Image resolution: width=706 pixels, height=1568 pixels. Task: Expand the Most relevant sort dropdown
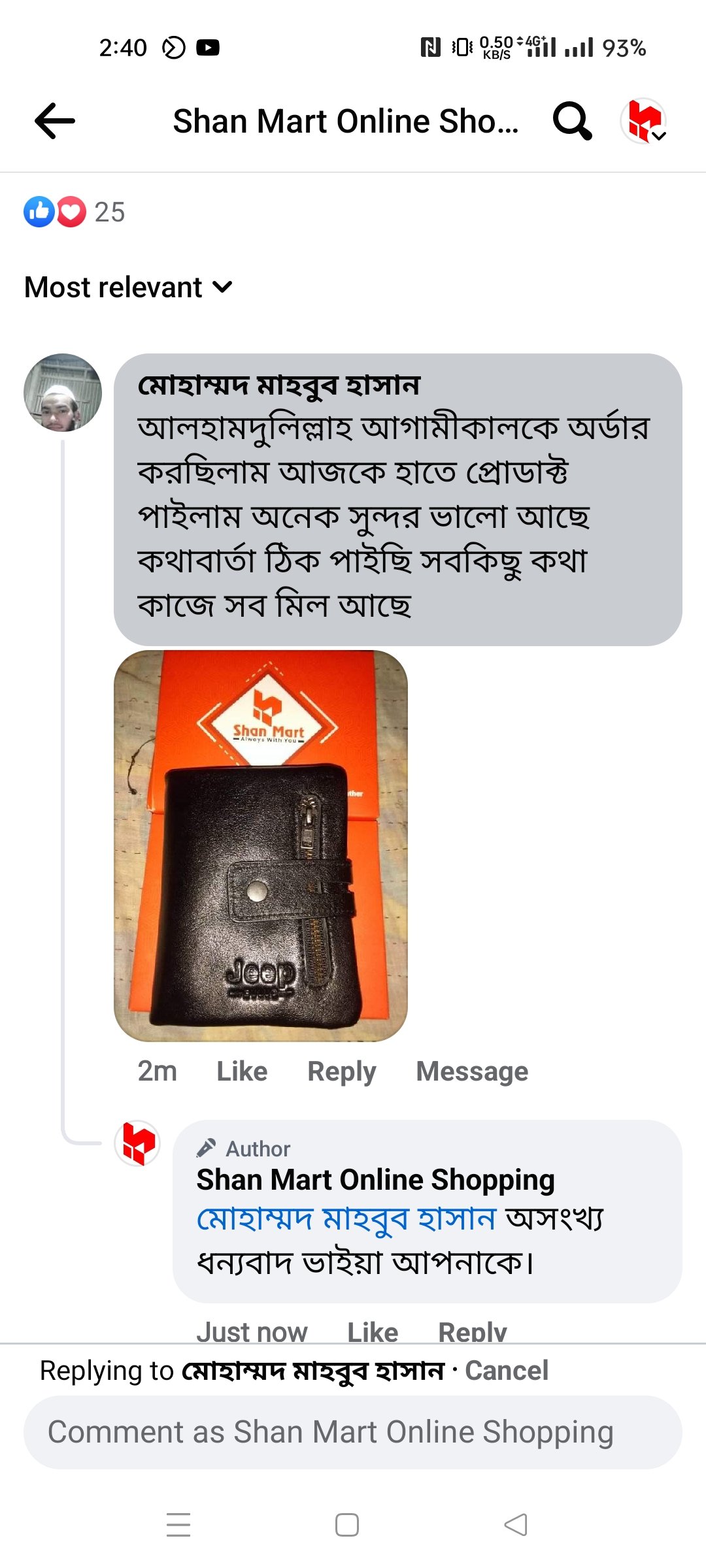[128, 287]
